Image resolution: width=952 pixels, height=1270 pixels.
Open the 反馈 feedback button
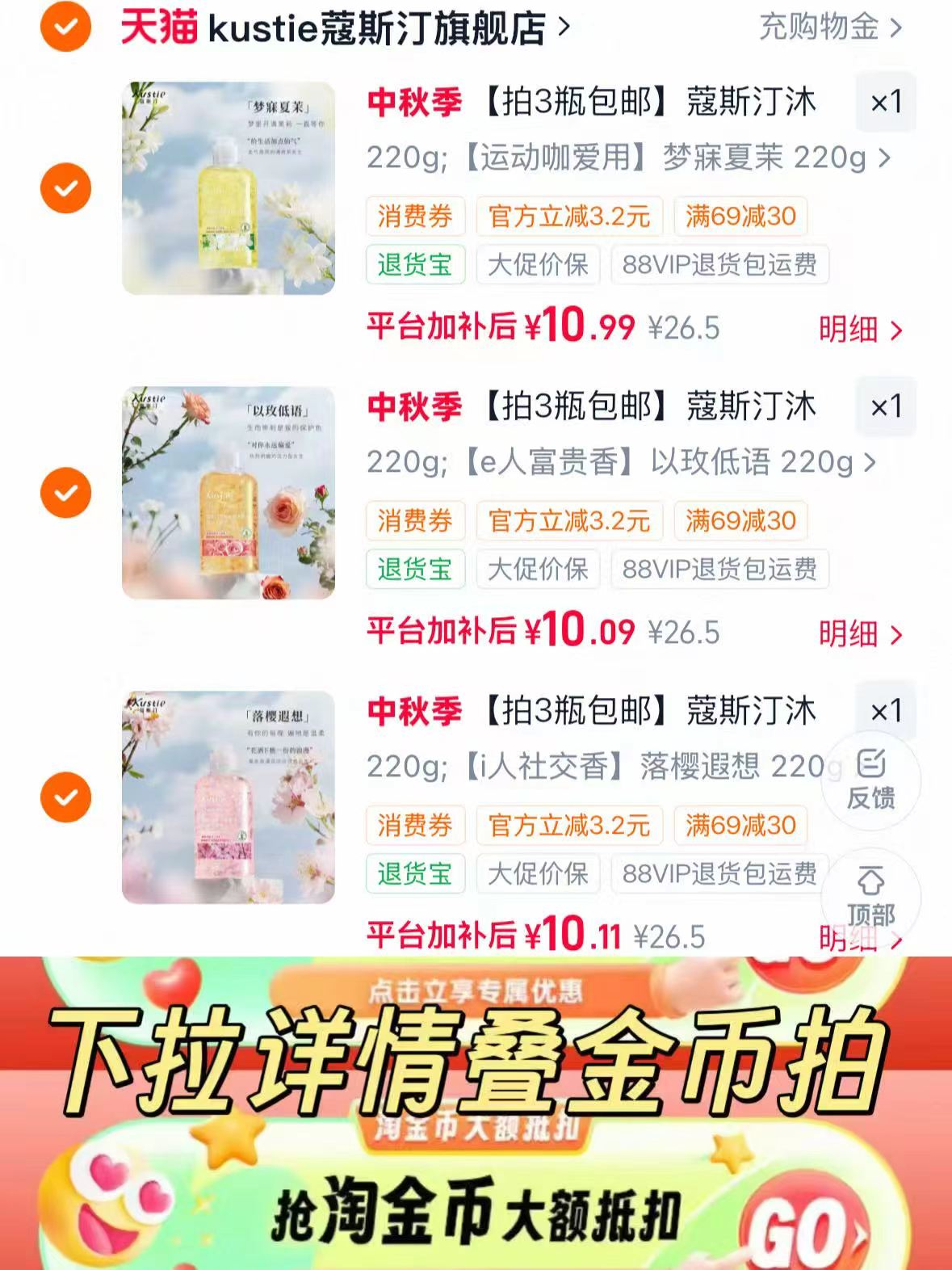(x=870, y=781)
